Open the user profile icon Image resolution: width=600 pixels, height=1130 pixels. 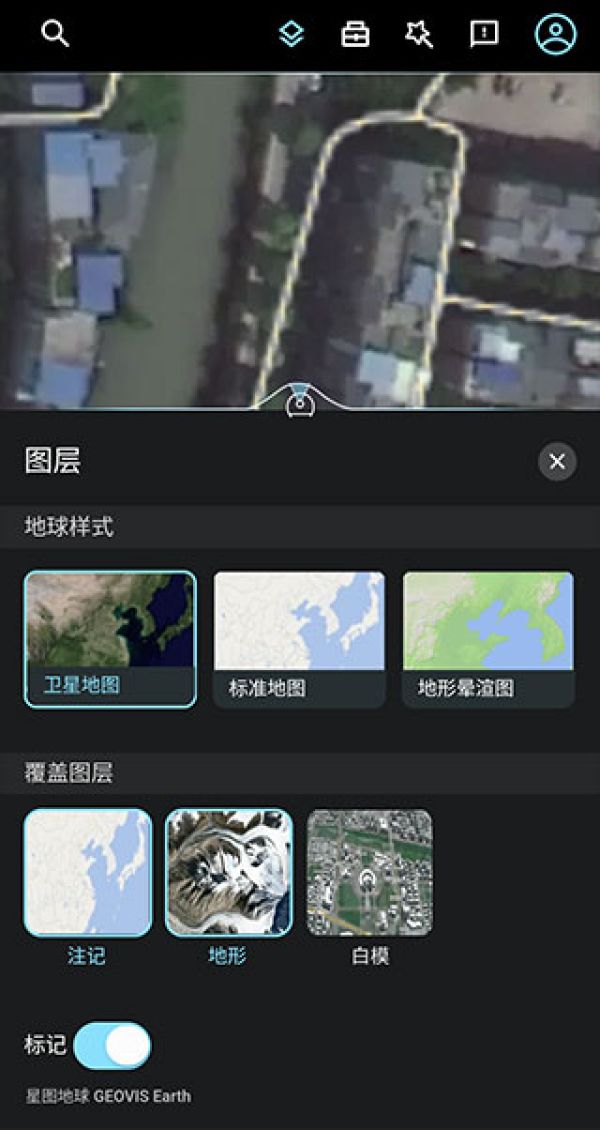[x=555, y=34]
